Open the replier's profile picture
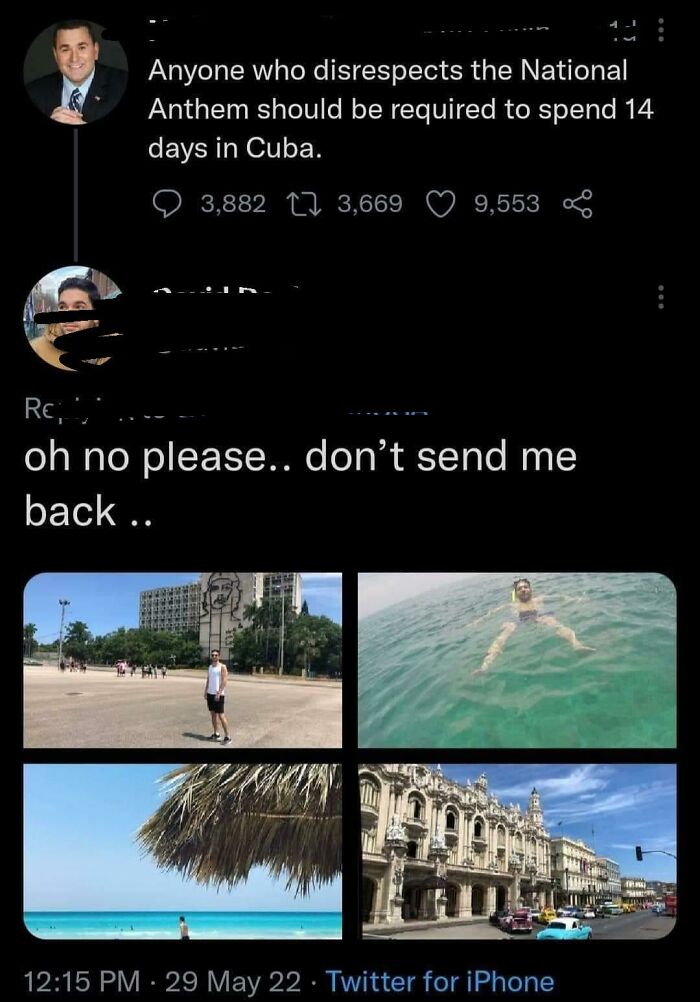The height and width of the screenshot is (1002, 700). (x=74, y=318)
